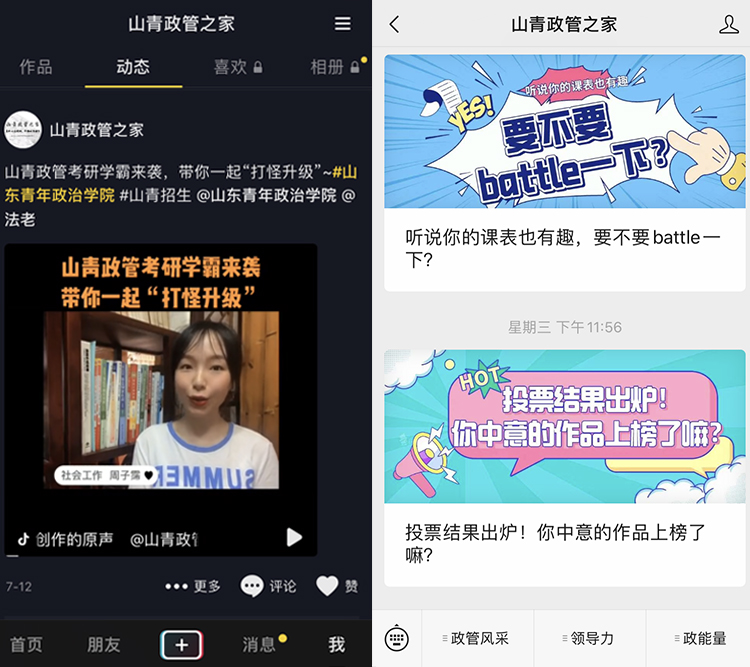Switch to the 朋友 tab
Image resolution: width=750 pixels, height=667 pixels.
tap(103, 644)
